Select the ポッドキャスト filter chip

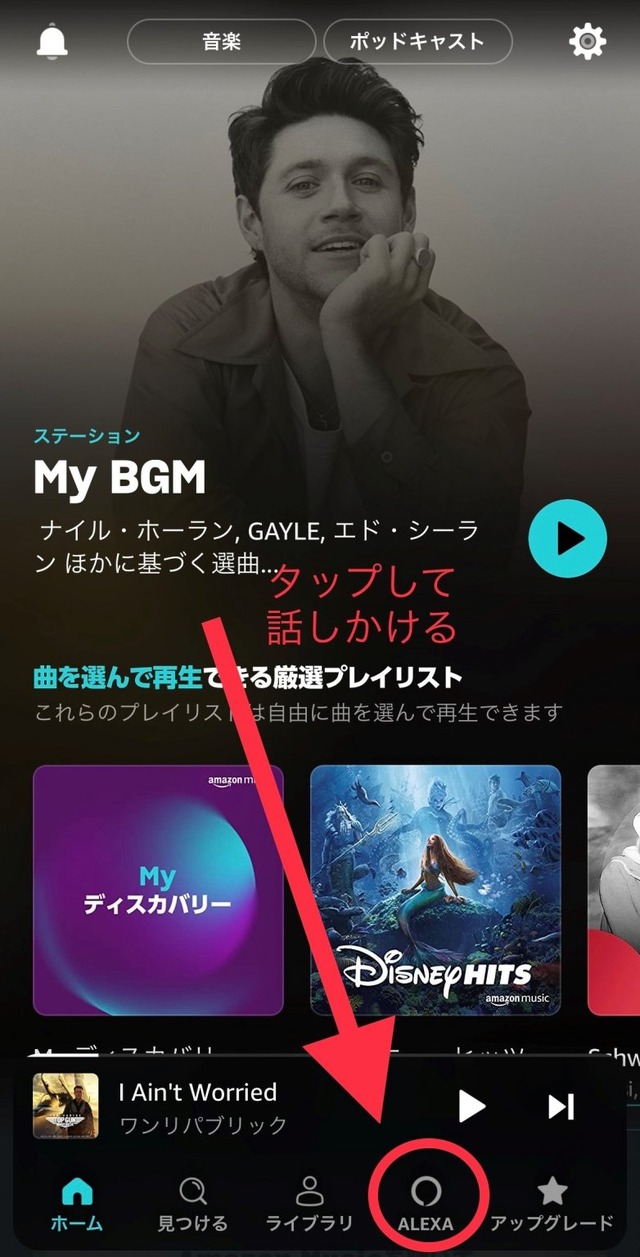(x=417, y=42)
